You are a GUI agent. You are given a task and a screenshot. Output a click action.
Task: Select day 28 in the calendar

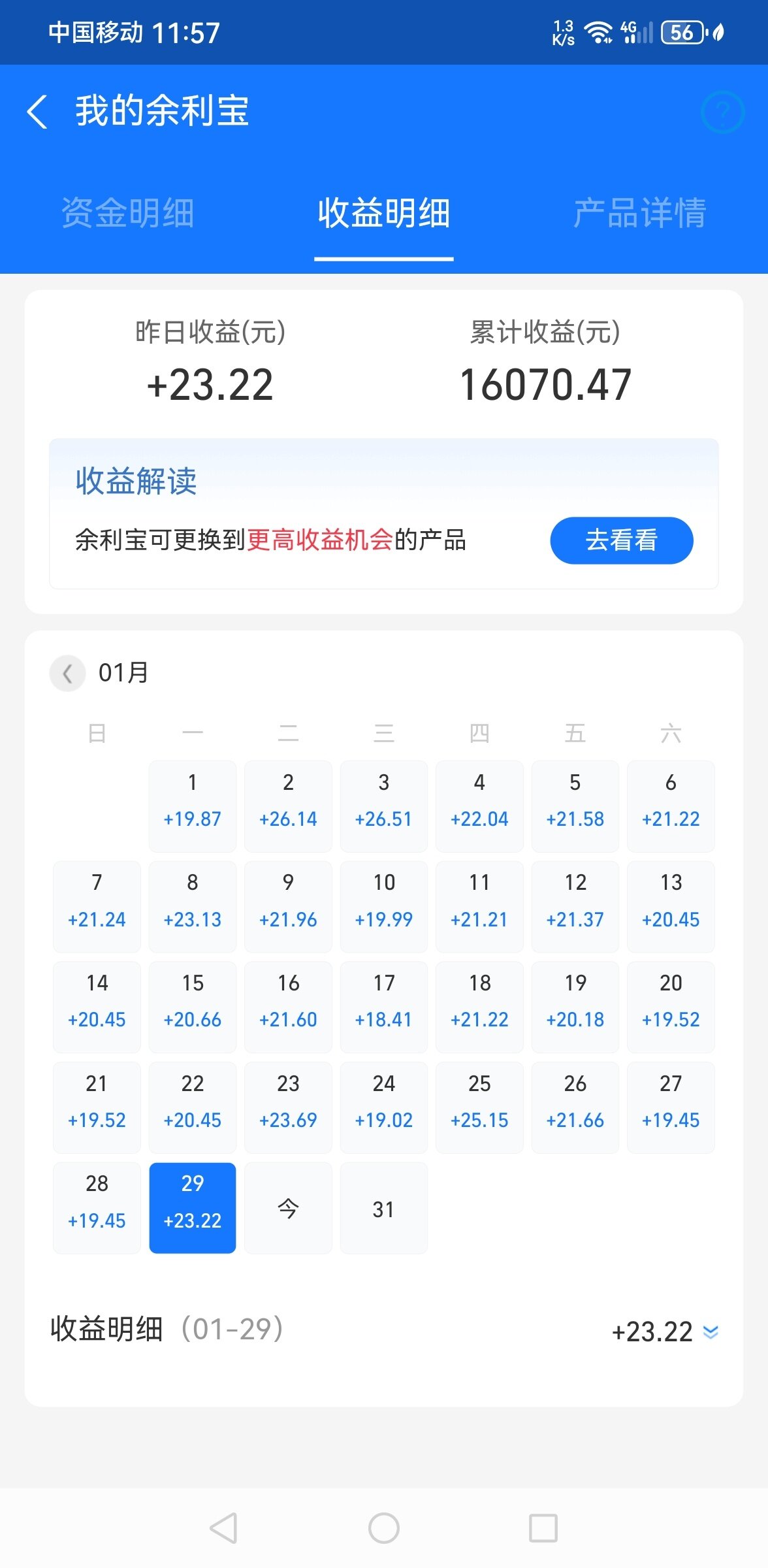click(97, 1207)
